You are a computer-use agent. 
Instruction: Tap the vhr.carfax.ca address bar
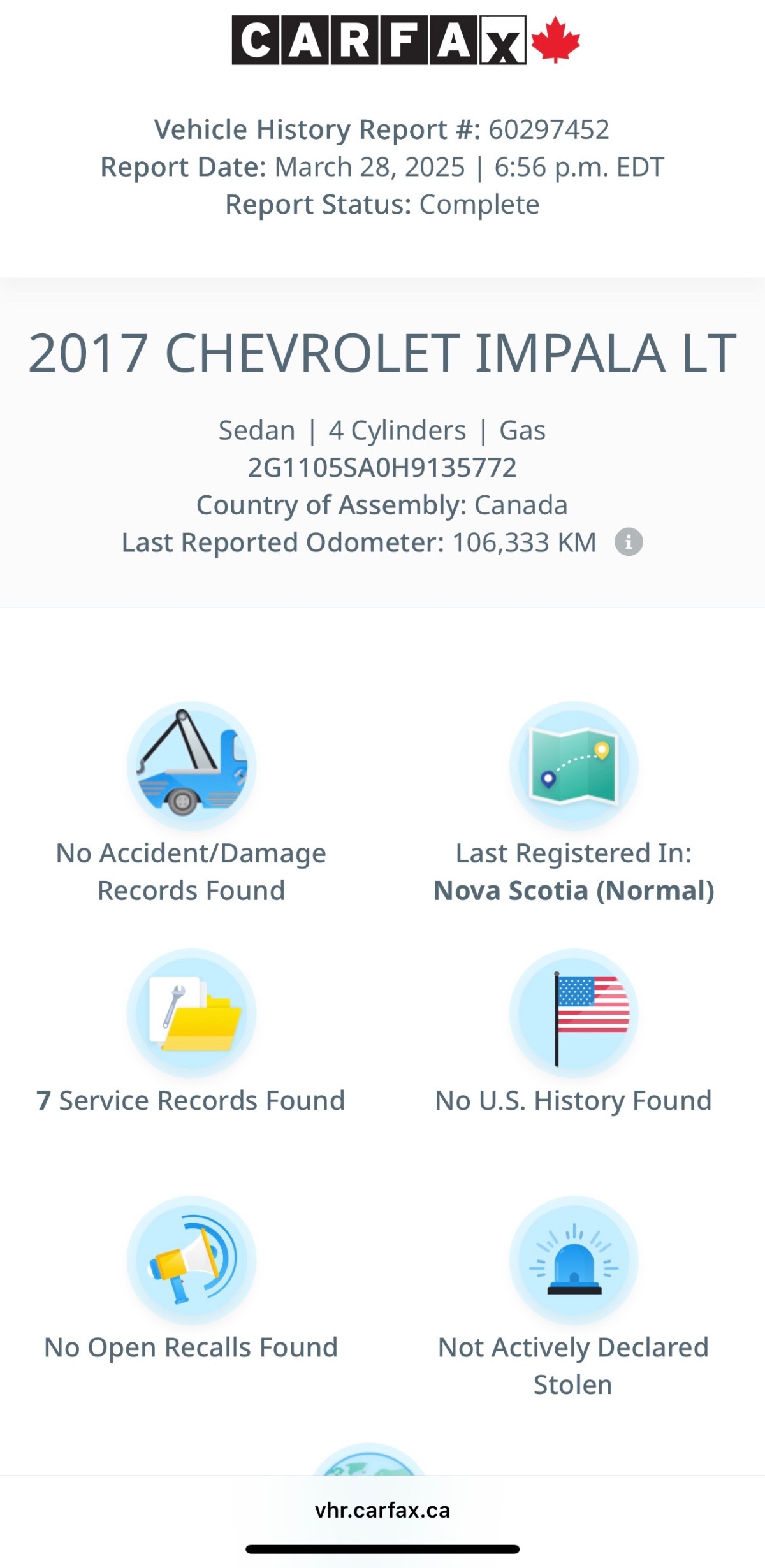click(x=382, y=1510)
